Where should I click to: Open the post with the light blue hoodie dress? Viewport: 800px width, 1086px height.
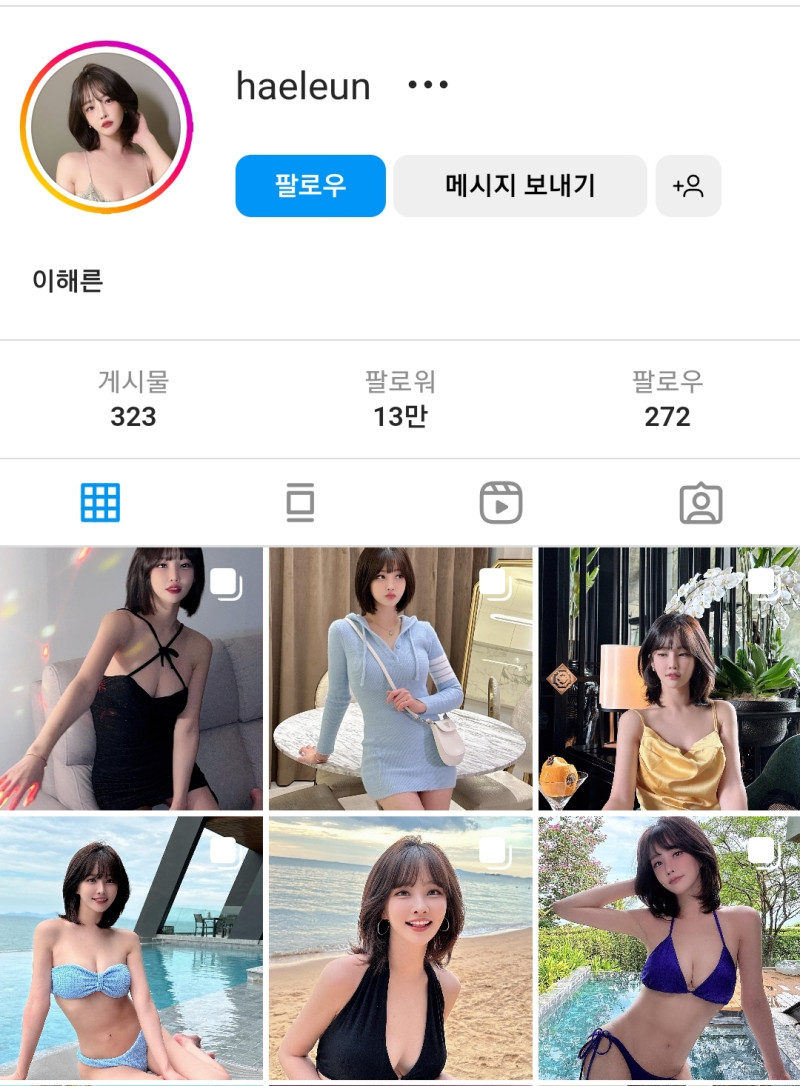coord(400,678)
